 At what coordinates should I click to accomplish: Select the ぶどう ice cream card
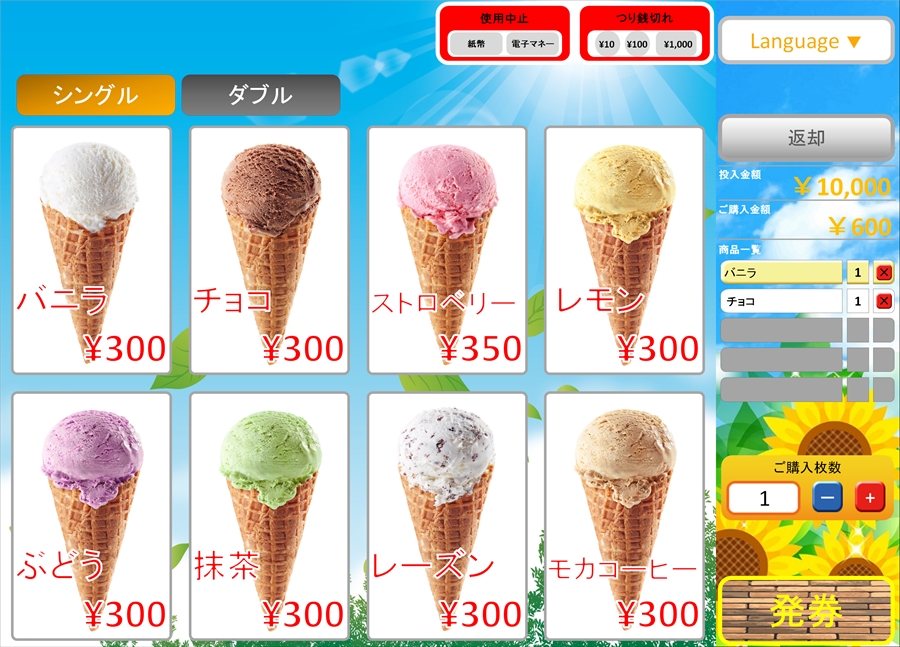click(x=92, y=515)
